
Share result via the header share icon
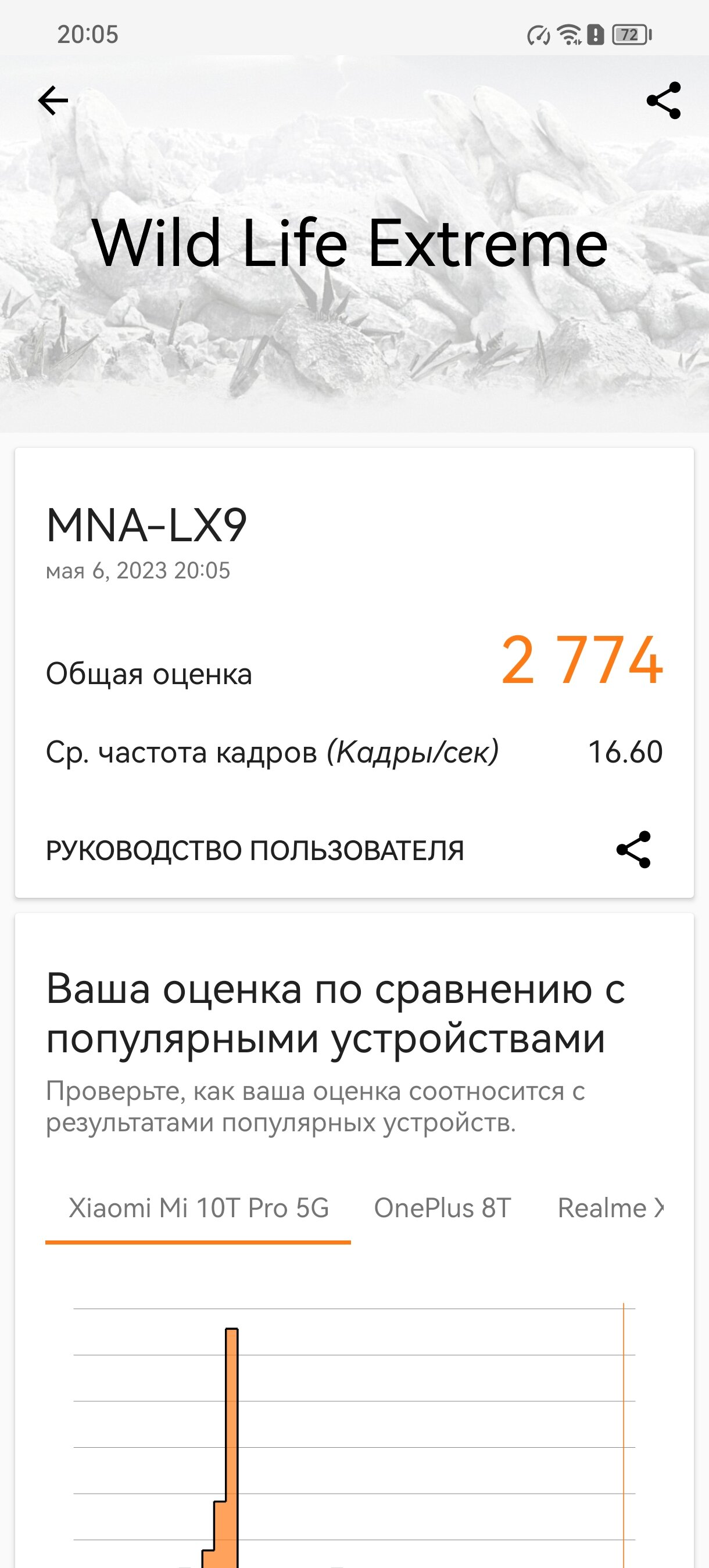point(663,100)
